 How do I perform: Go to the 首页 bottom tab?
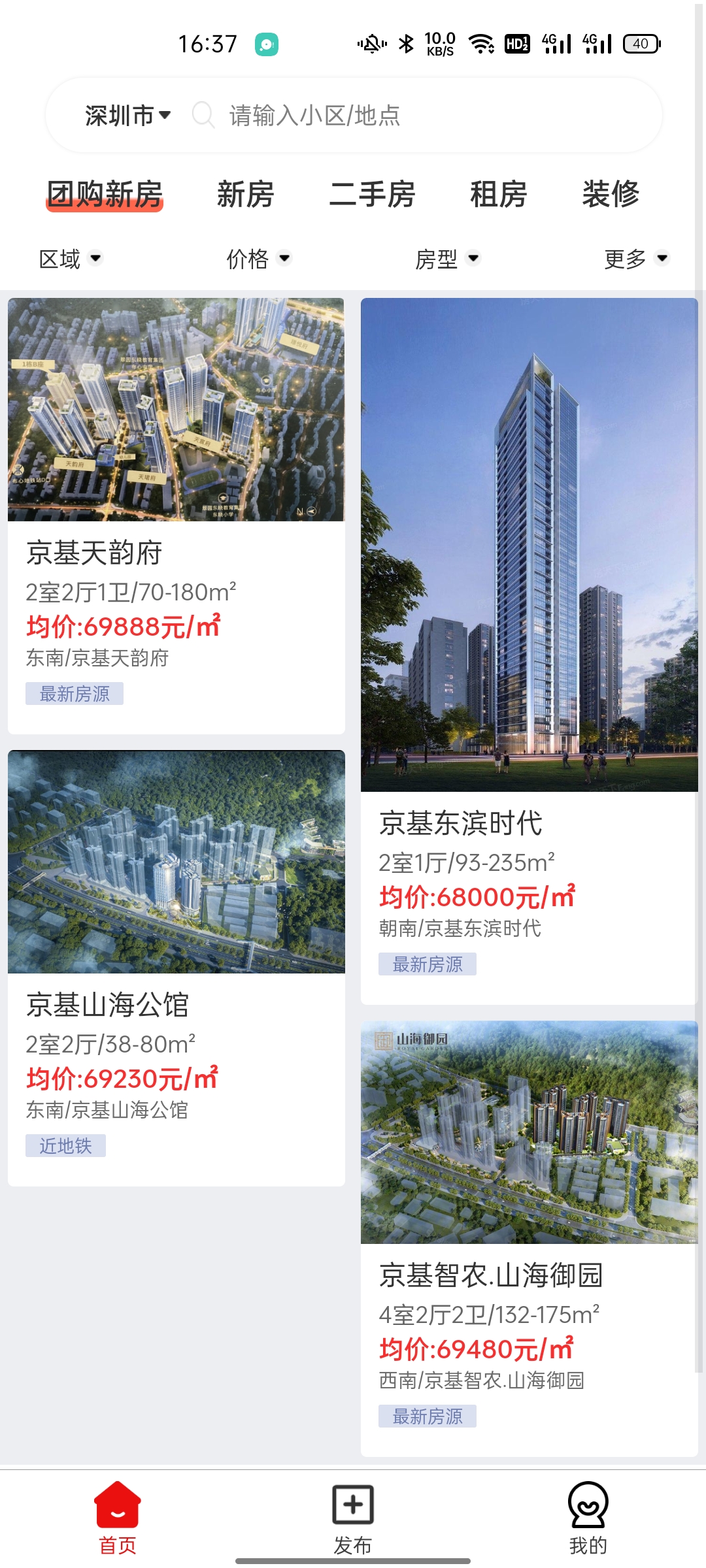point(118,1518)
